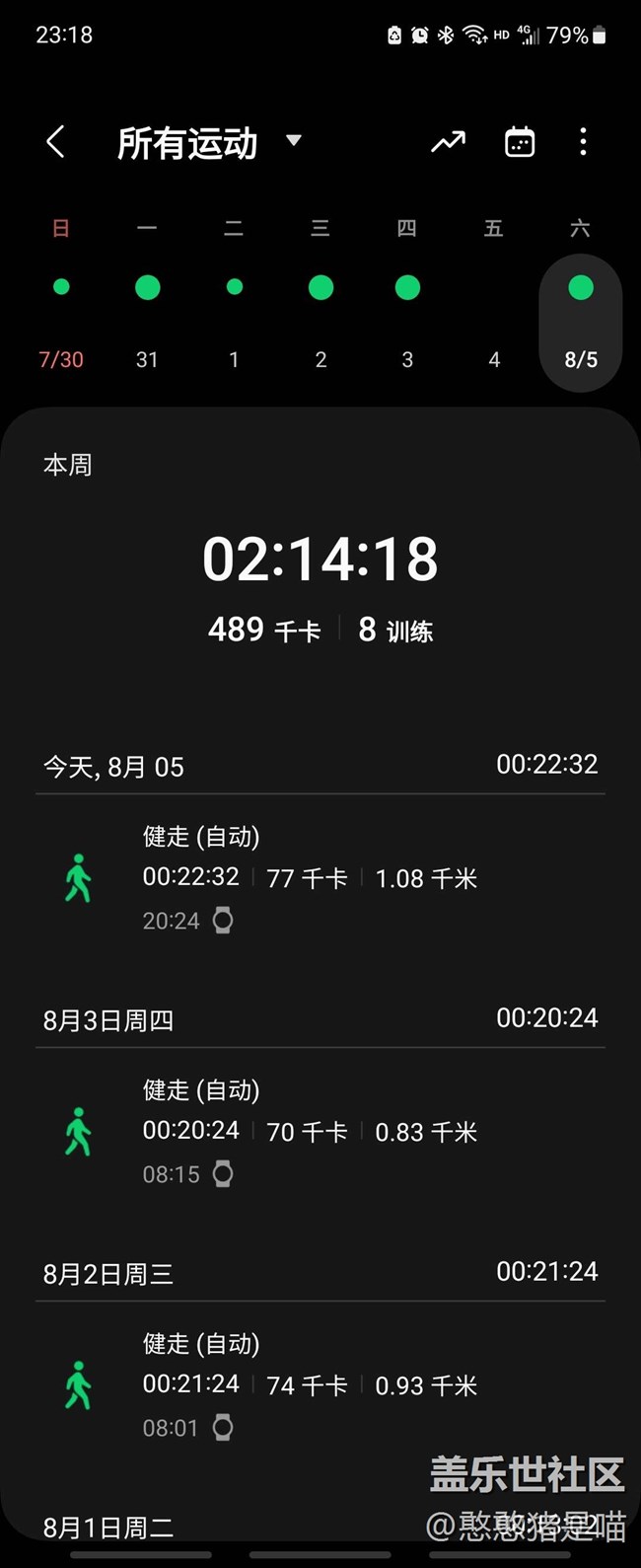The image size is (641, 1568).
Task: Go back using the top-left arrow
Action: pos(55,142)
